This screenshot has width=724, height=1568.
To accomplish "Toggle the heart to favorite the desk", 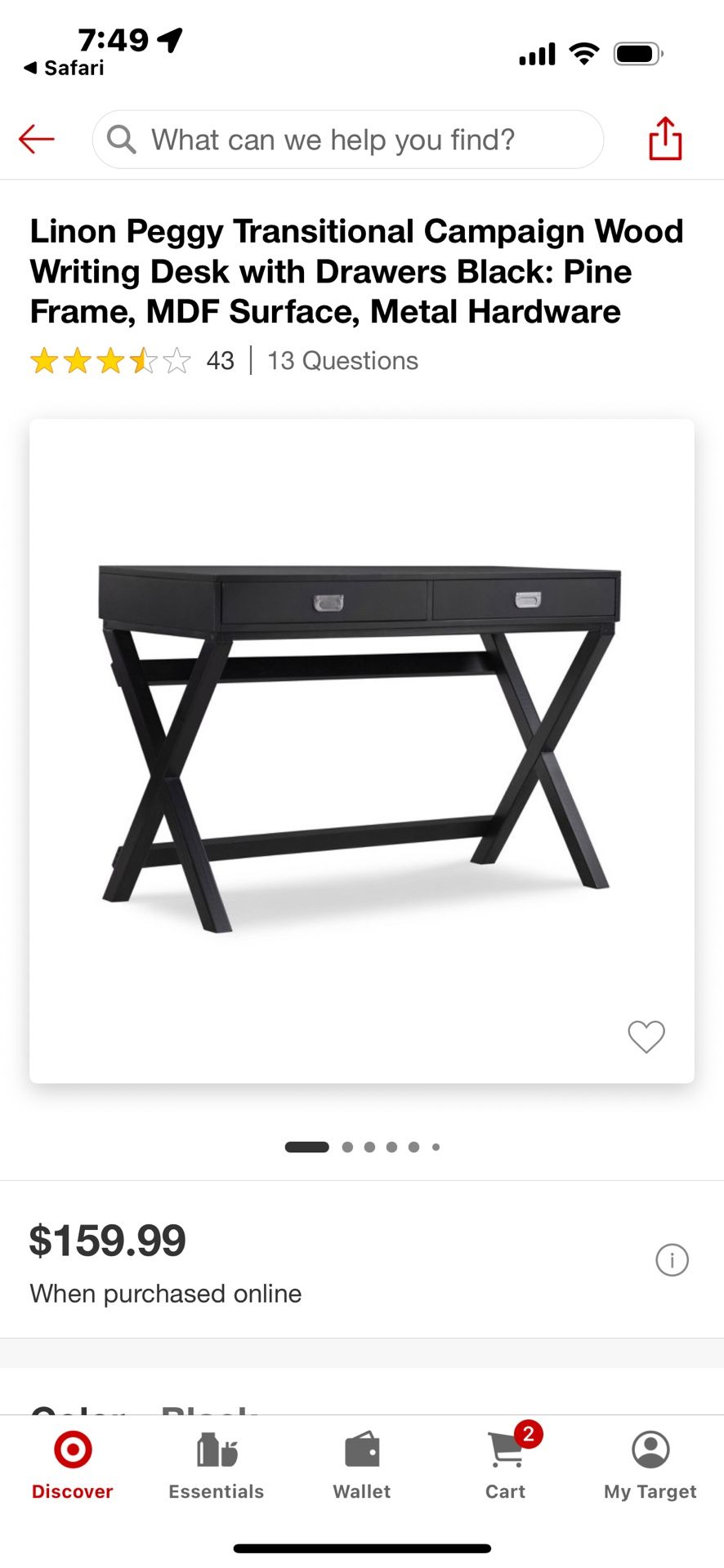I will tap(646, 1036).
